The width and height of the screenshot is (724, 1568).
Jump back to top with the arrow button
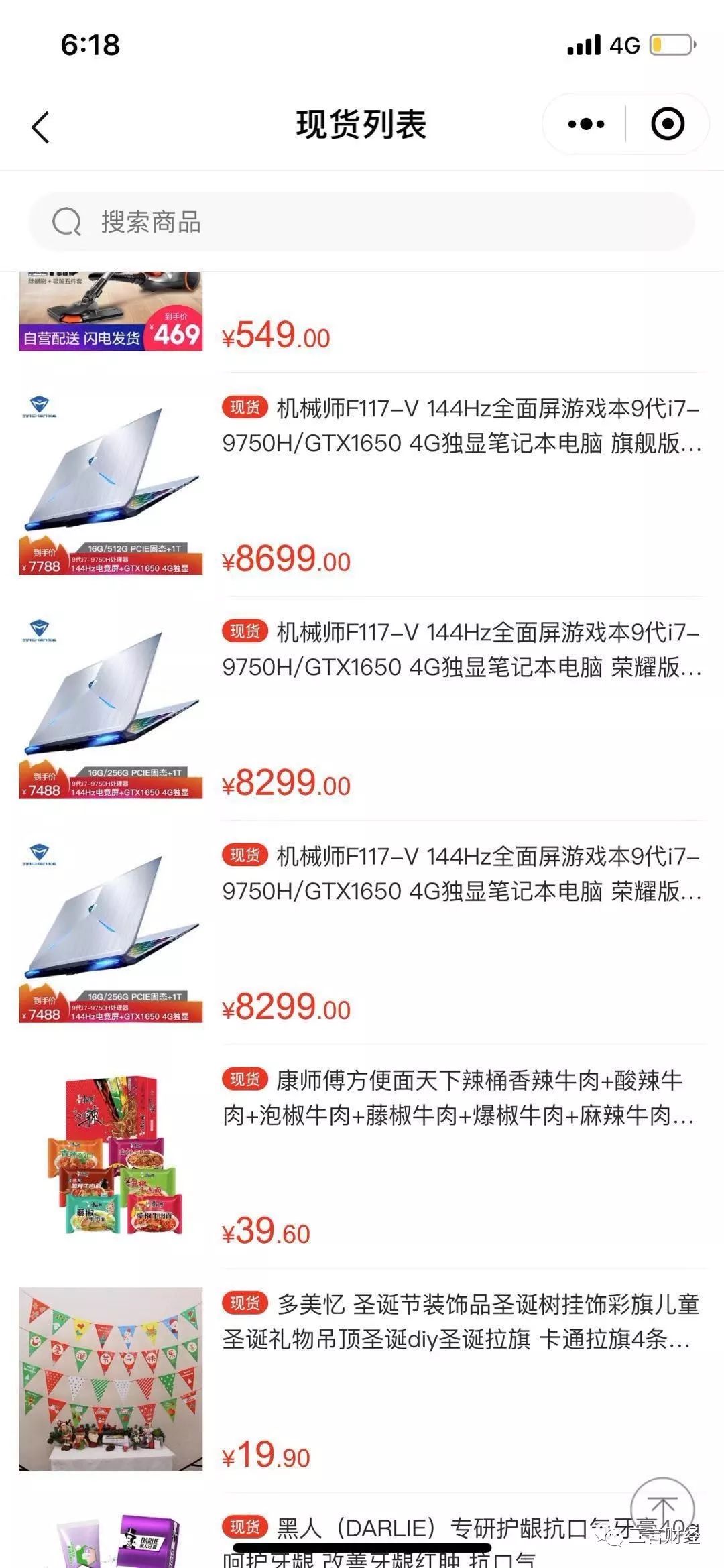(662, 1510)
